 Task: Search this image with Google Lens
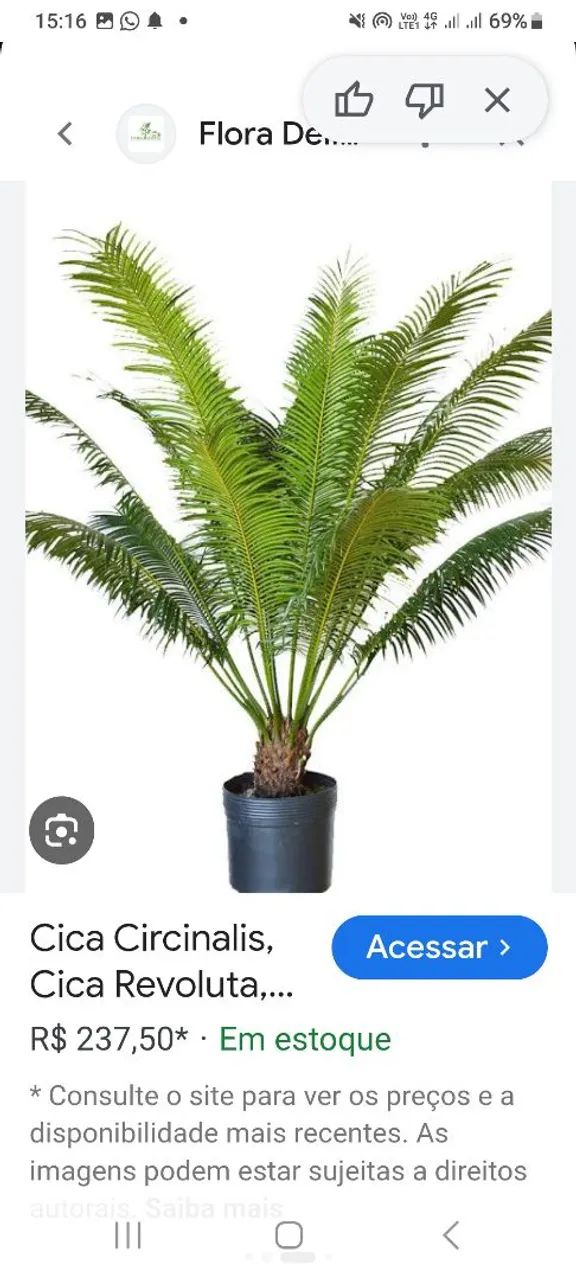tap(62, 830)
